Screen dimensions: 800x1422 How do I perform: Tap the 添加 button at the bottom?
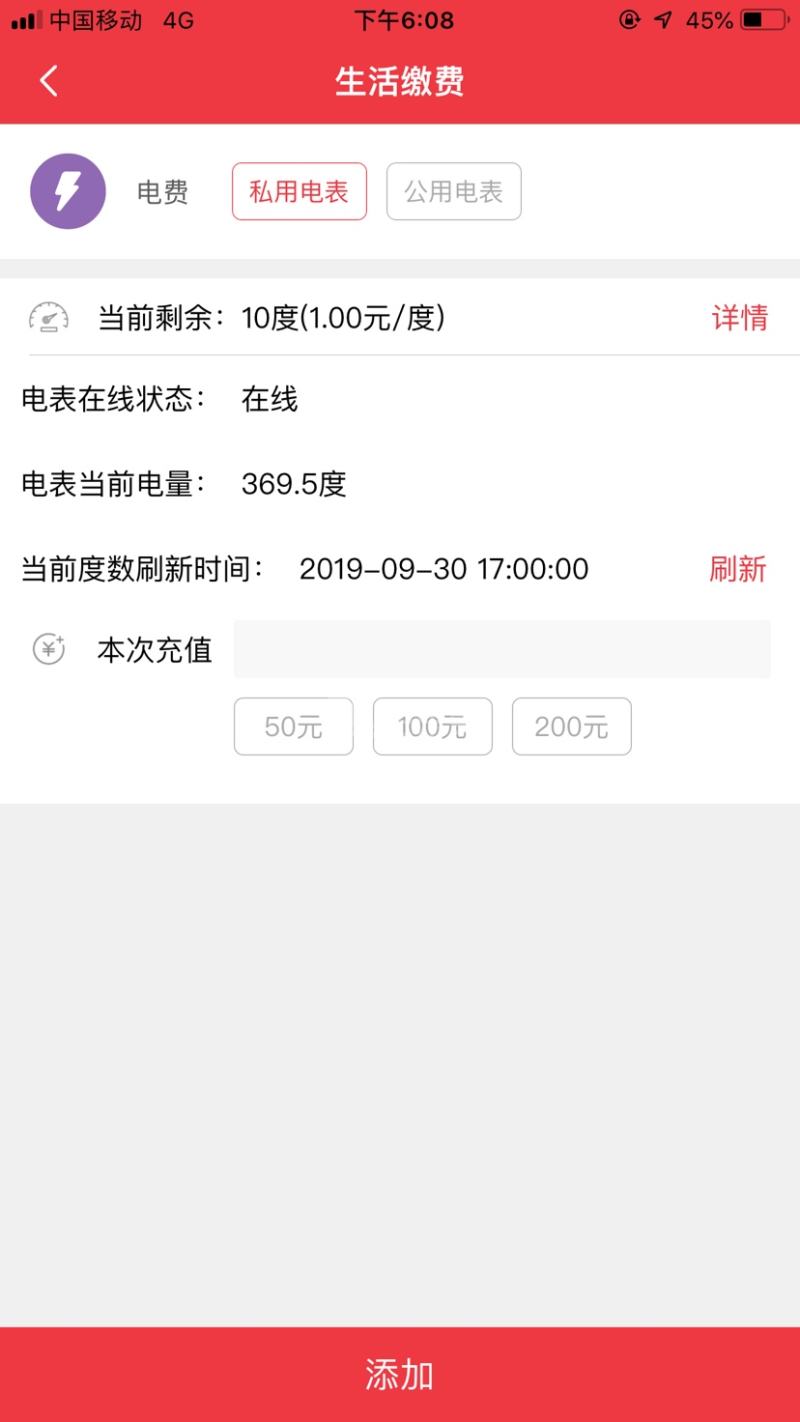(400, 1375)
